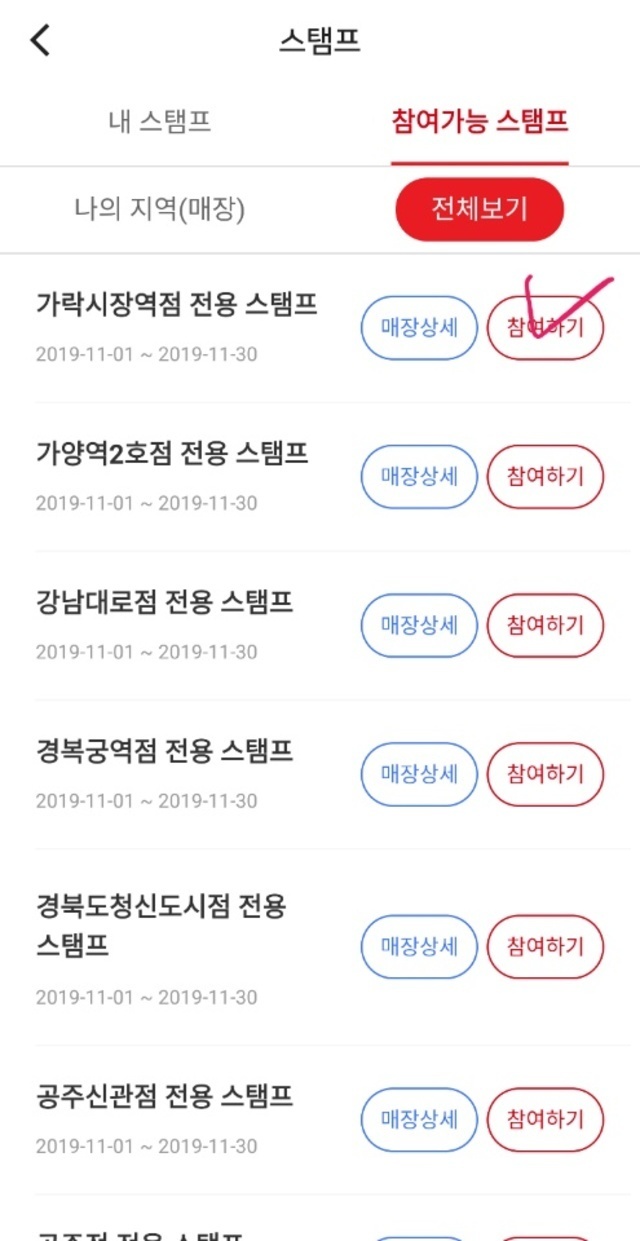Image resolution: width=640 pixels, height=1241 pixels.
Task: Select the 전체보기 filter
Action: (479, 209)
